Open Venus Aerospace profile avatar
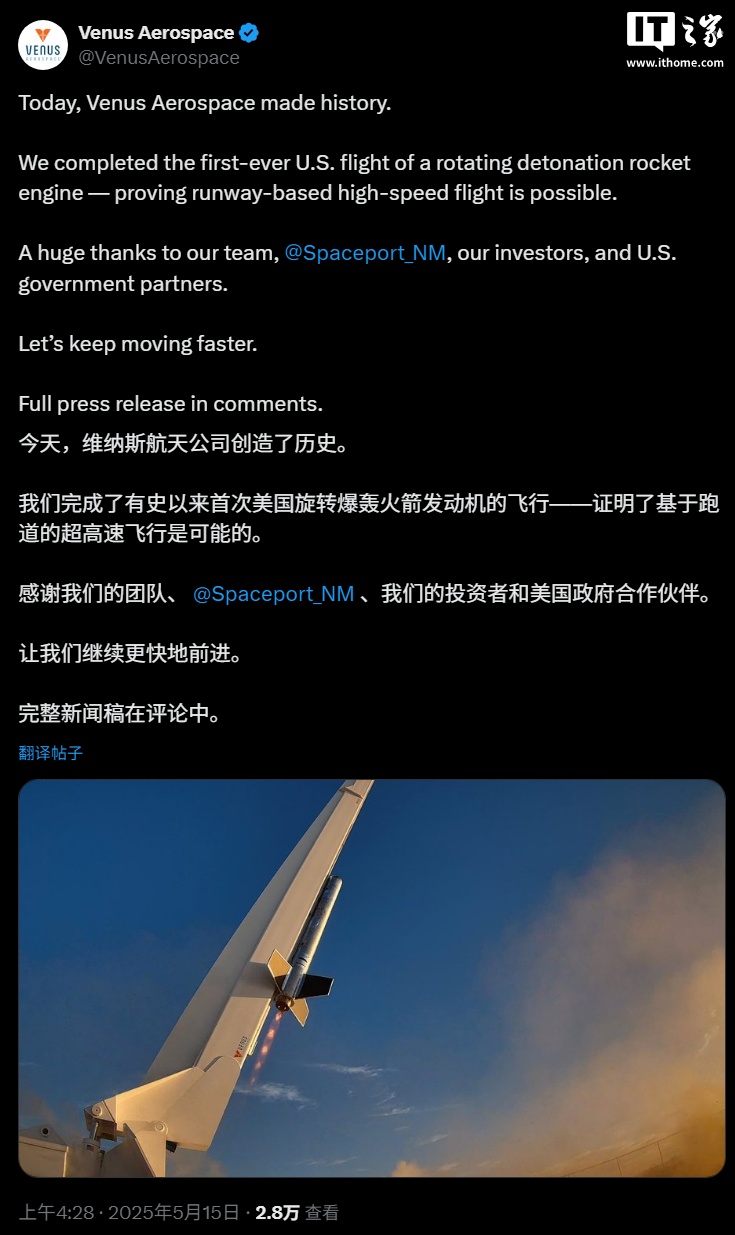Viewport: 735px width, 1235px height. pos(43,45)
